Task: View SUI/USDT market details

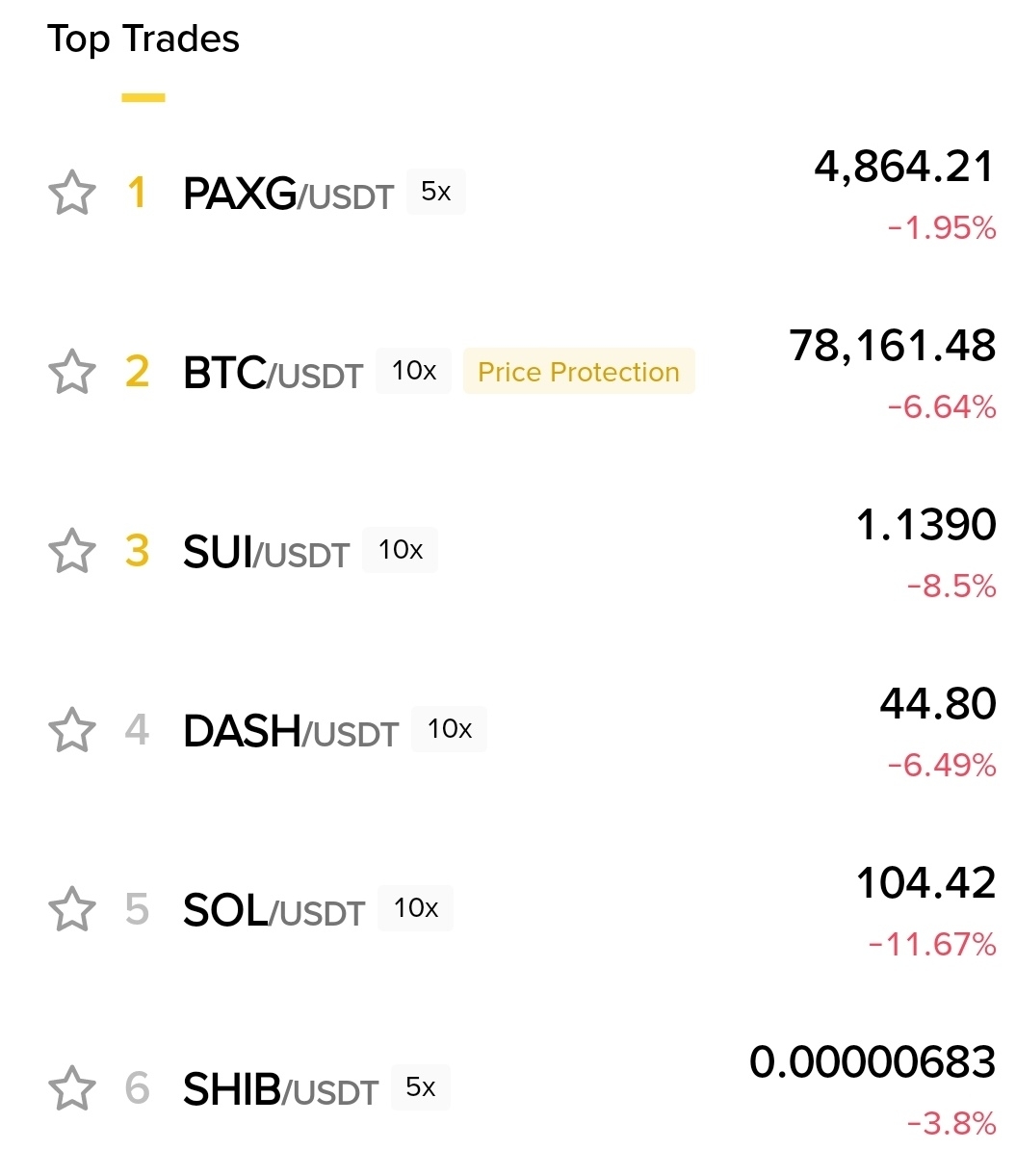Action: coord(266,553)
